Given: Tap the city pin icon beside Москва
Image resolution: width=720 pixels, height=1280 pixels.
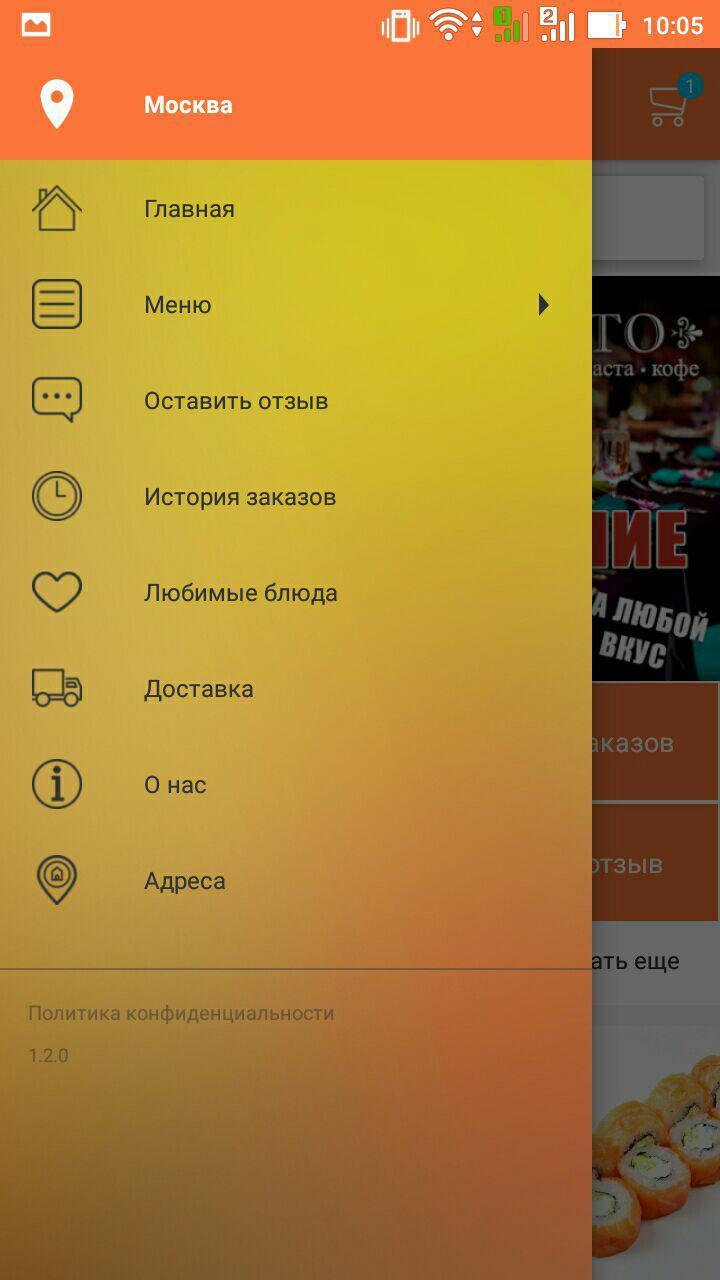Looking at the screenshot, I should pyautogui.click(x=55, y=100).
